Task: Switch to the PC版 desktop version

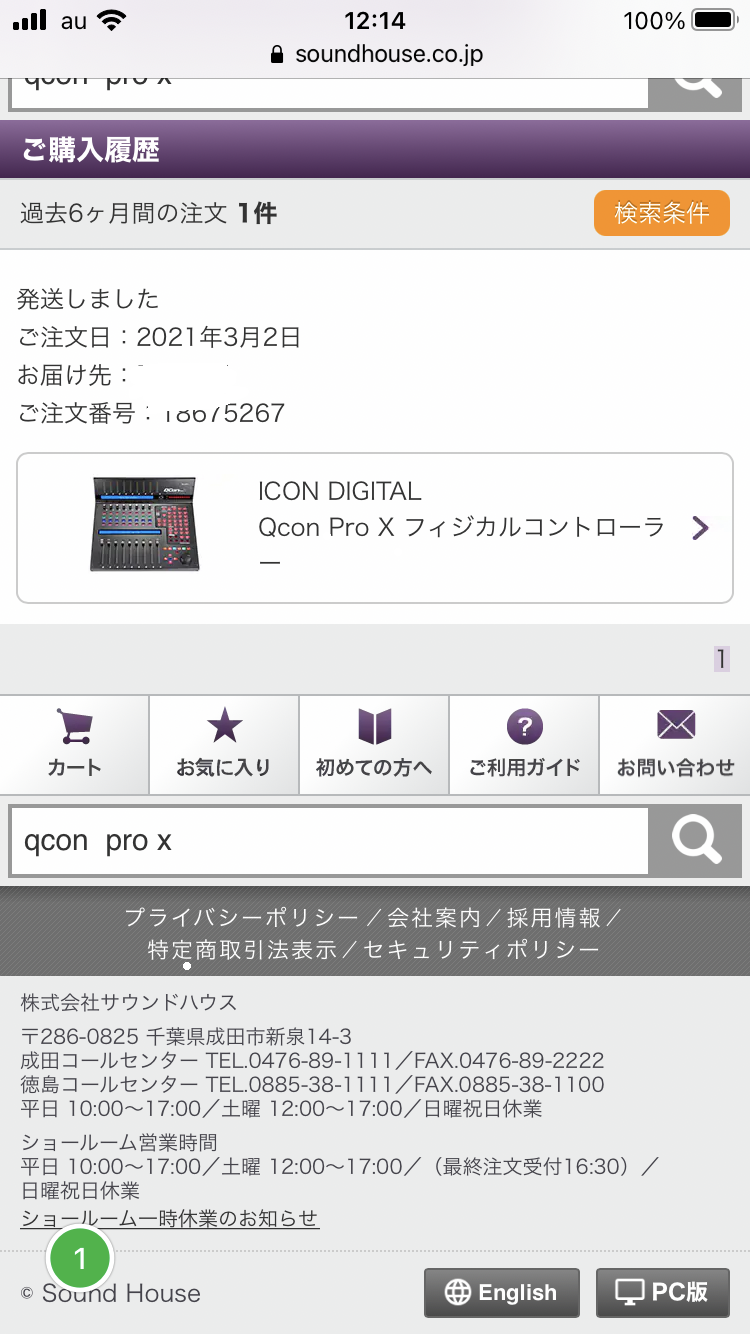Action: (x=661, y=1292)
